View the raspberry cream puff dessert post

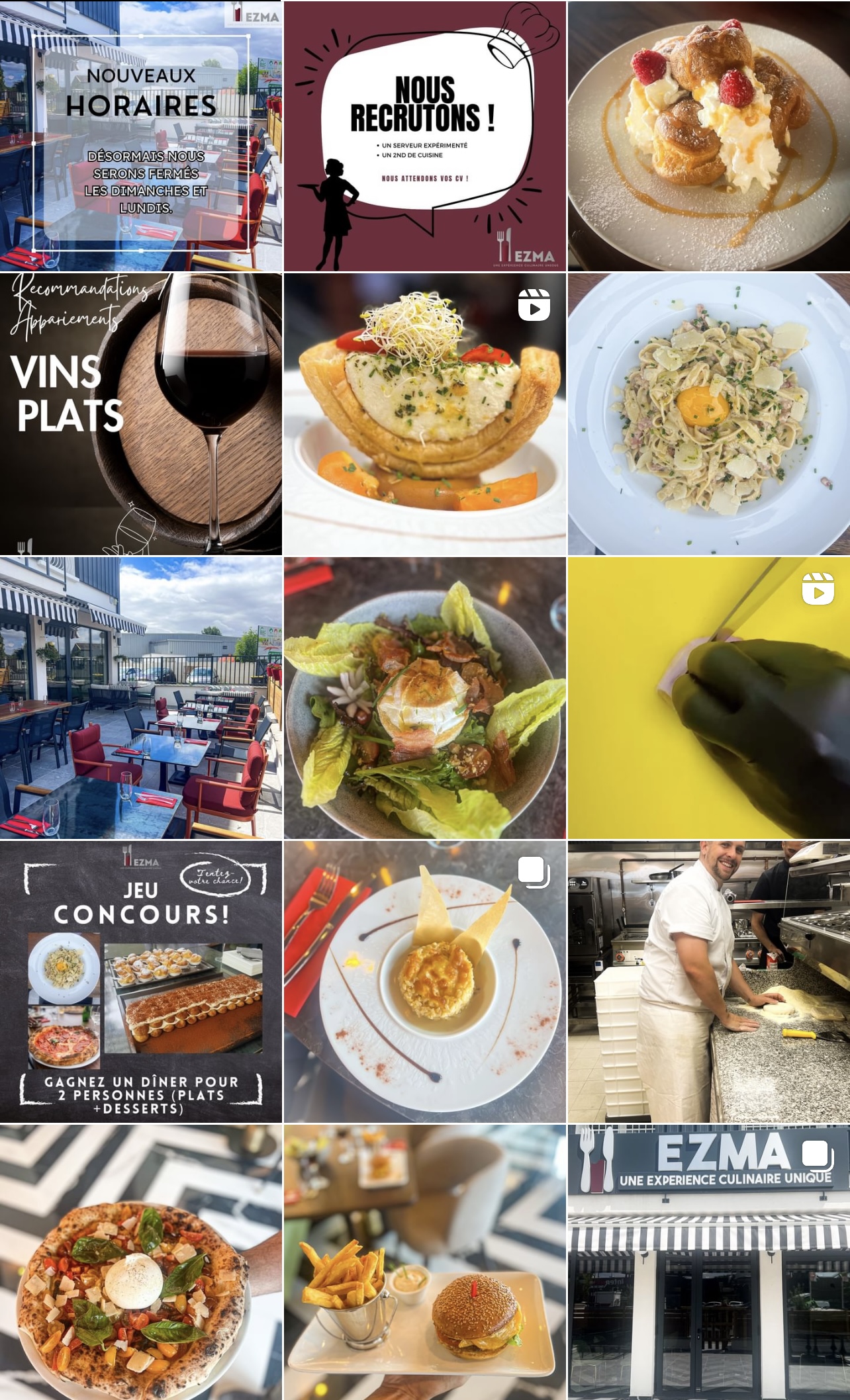click(709, 136)
